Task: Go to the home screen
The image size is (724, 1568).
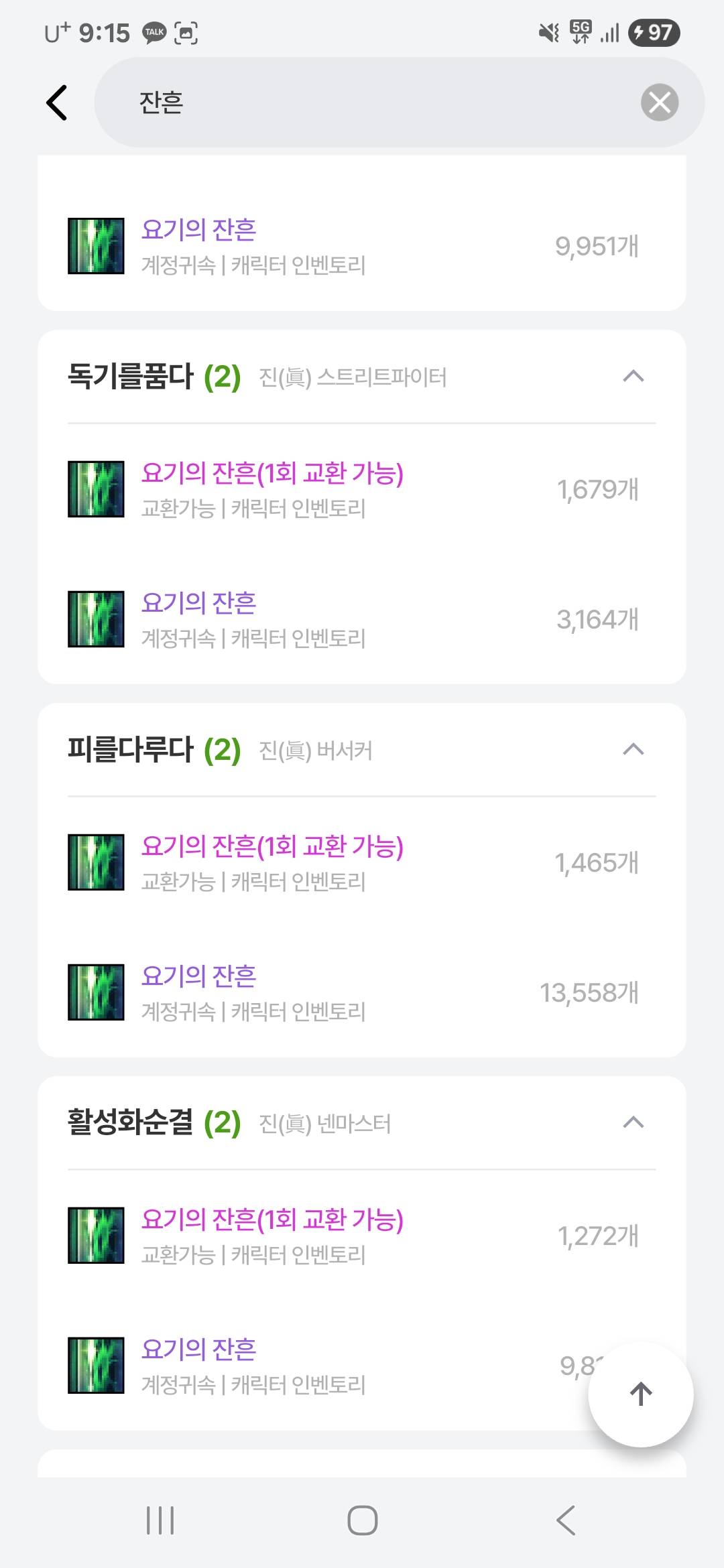Action: click(362, 1520)
